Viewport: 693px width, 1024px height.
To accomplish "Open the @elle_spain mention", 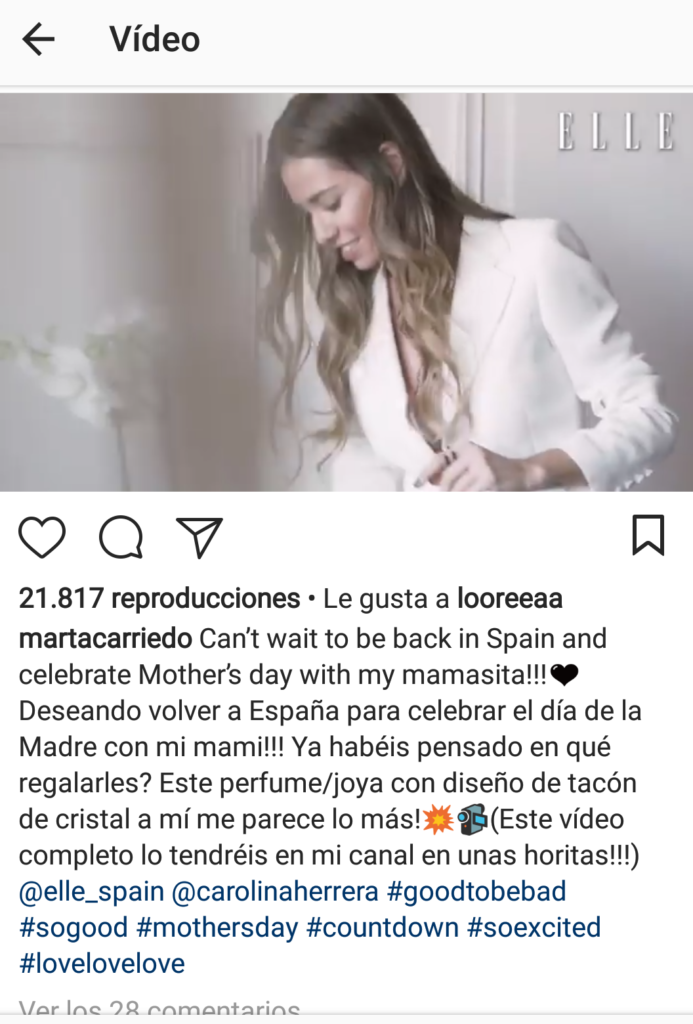I will click(x=91, y=891).
